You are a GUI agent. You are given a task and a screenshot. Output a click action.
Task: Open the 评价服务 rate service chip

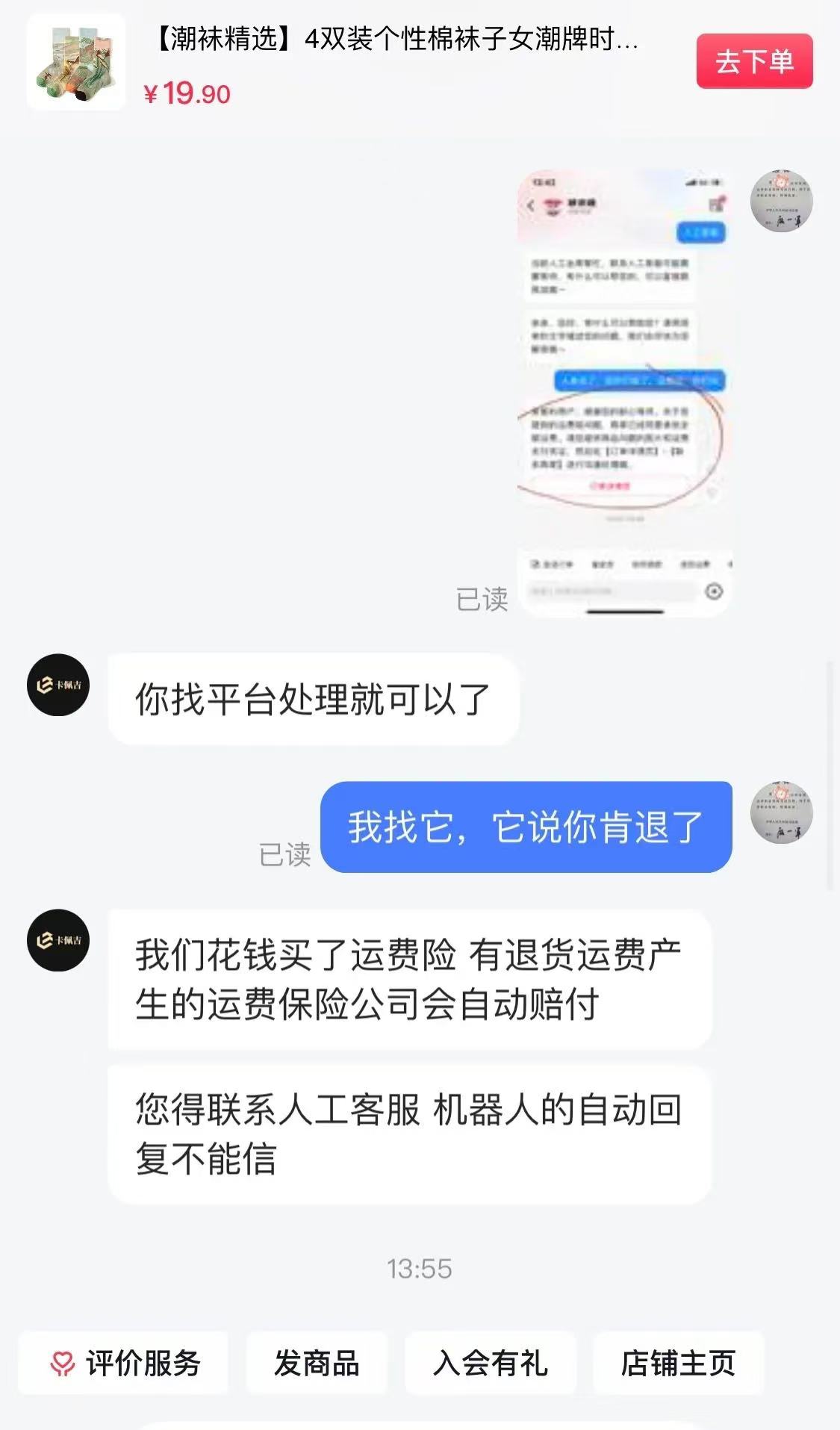[124, 1363]
